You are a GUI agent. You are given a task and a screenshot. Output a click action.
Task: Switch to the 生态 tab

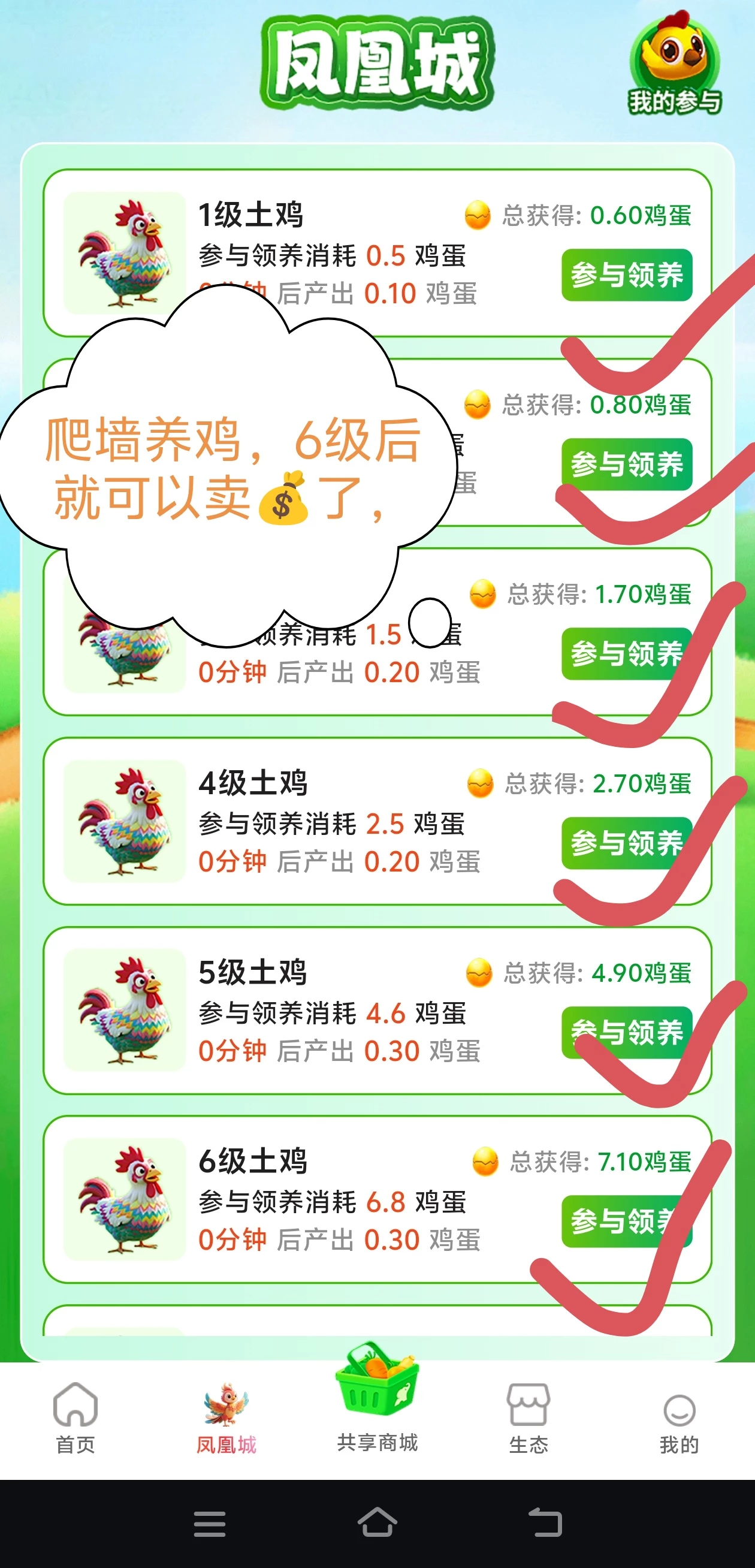point(528,1418)
